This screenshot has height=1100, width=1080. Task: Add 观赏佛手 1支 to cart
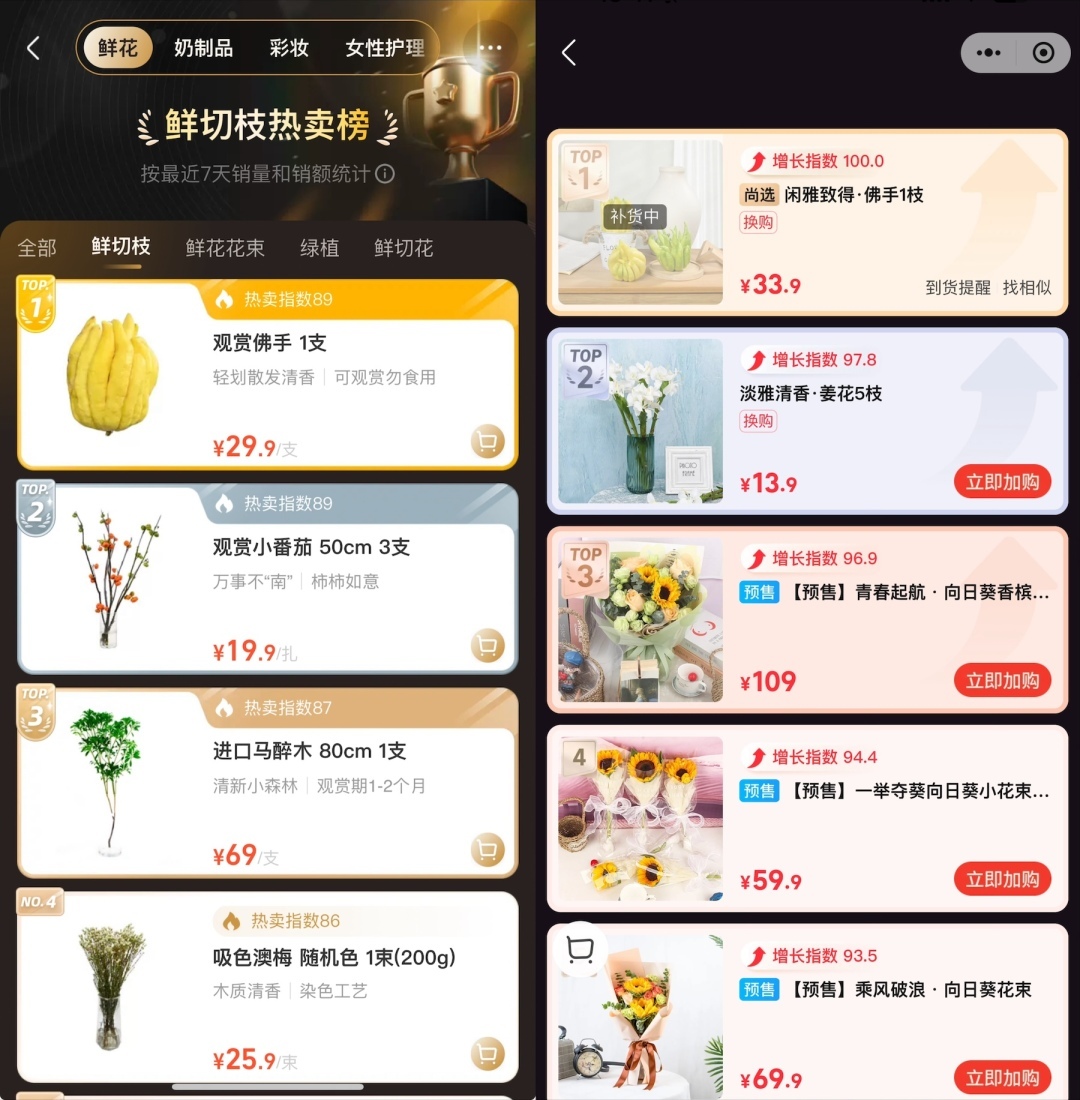tap(487, 442)
